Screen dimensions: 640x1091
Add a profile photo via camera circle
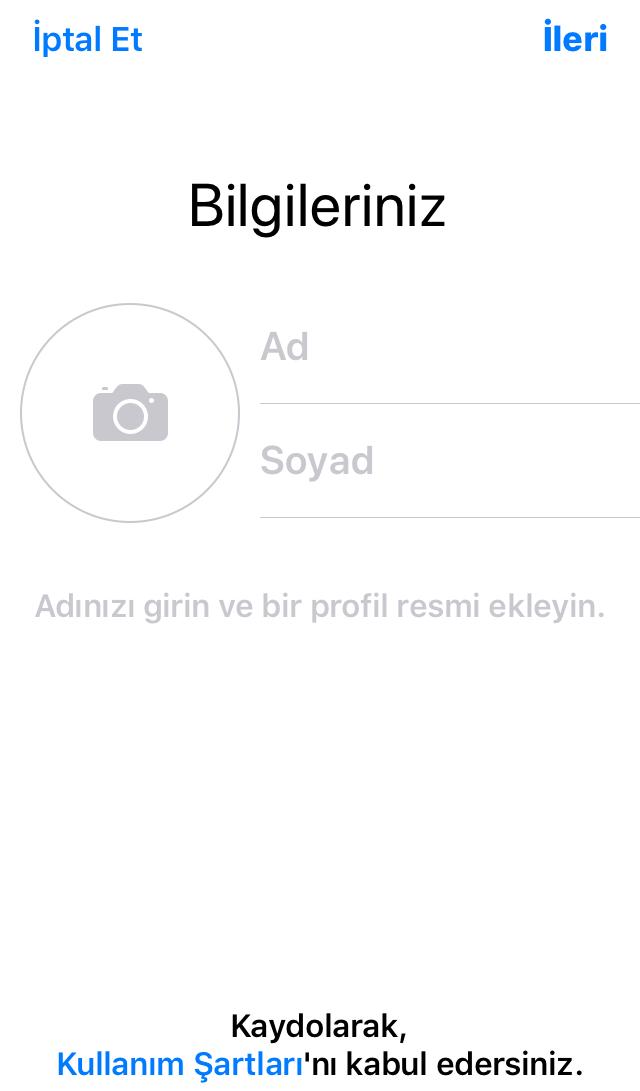pos(130,413)
